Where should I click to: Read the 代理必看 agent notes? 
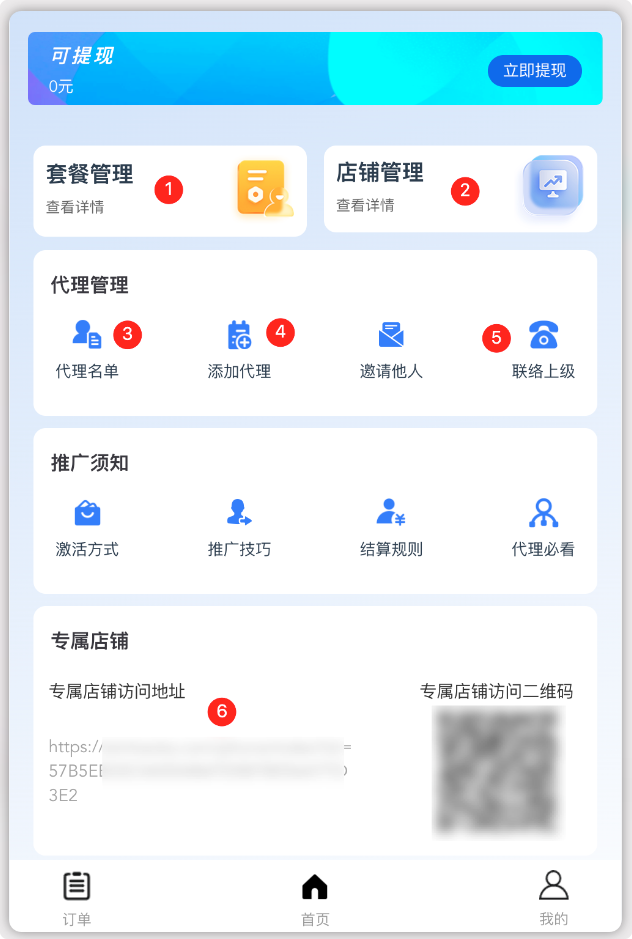point(543,527)
